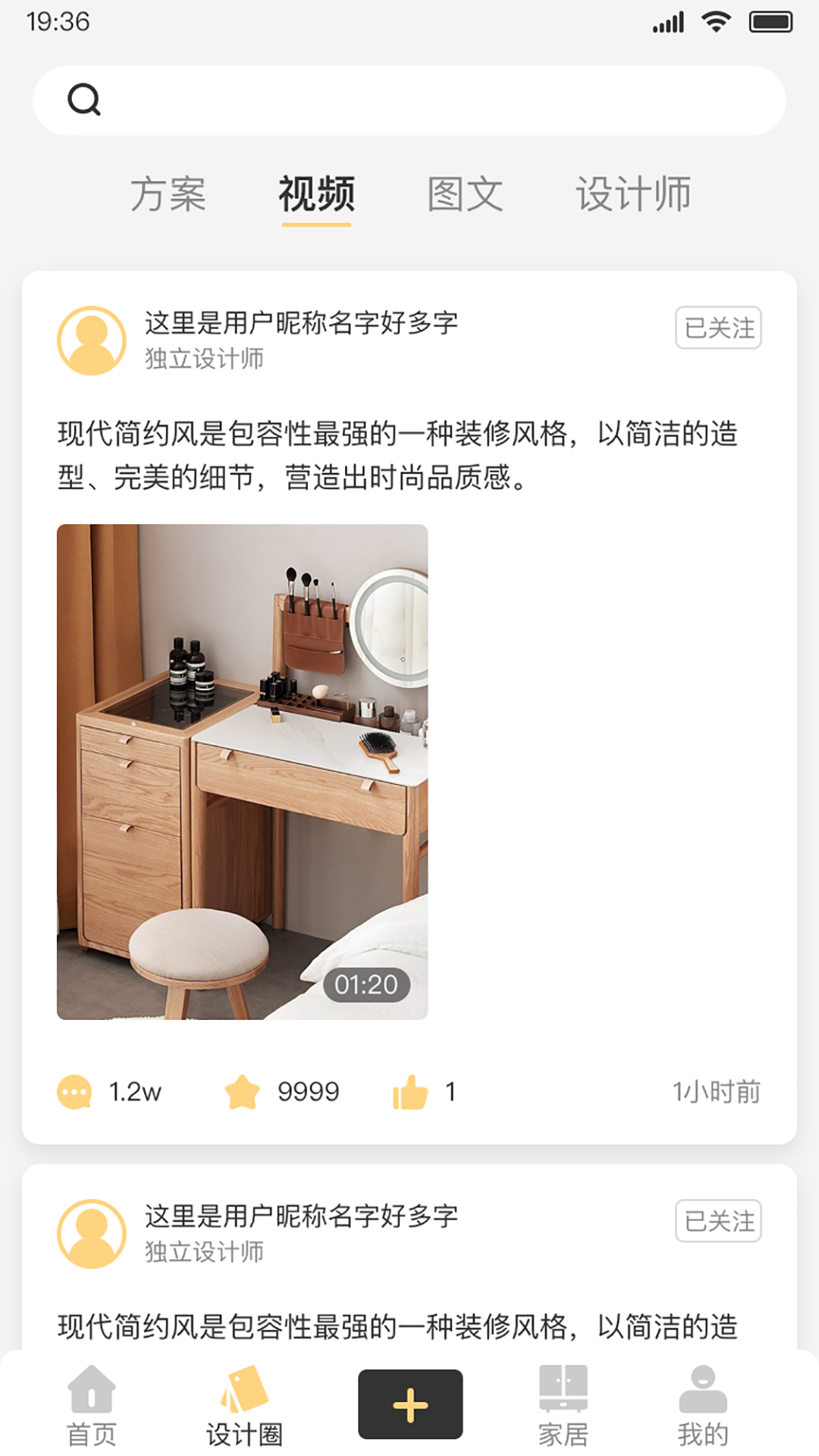The width and height of the screenshot is (819, 1456).
Task: Tap the first post's 已关注 button
Action: tap(718, 328)
